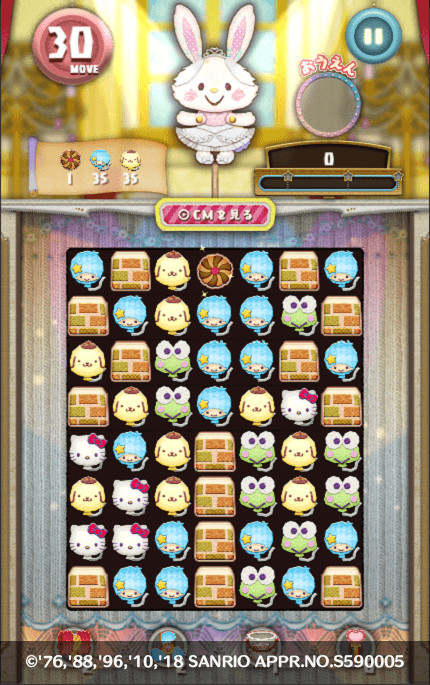
Task: Pause the game
Action: click(x=374, y=36)
